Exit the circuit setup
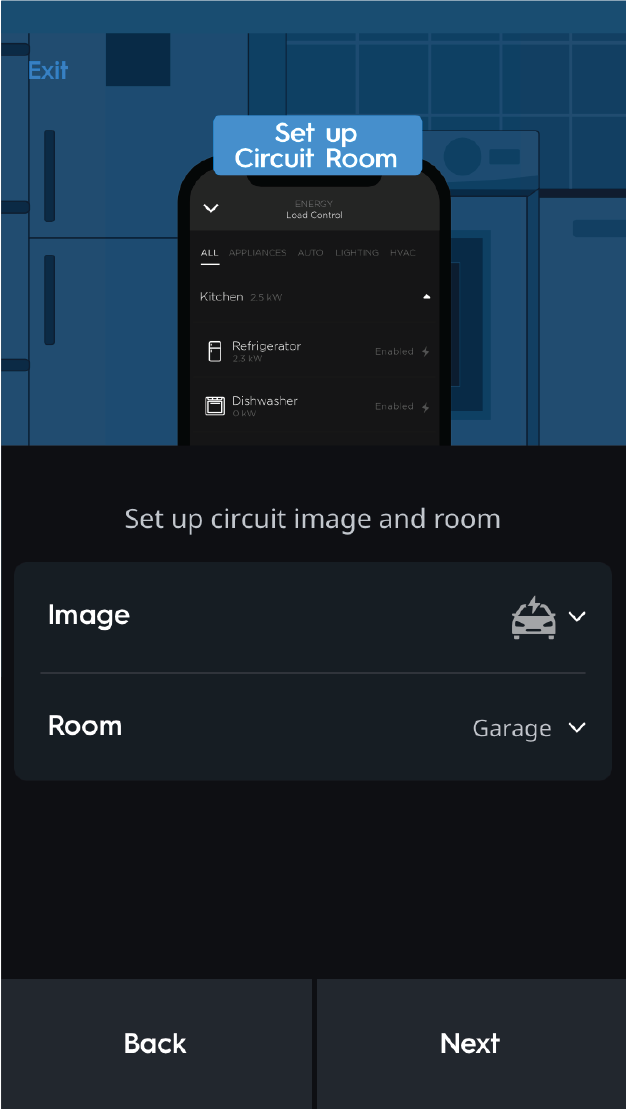Viewport: 626px width, 1109px height. tap(48, 71)
